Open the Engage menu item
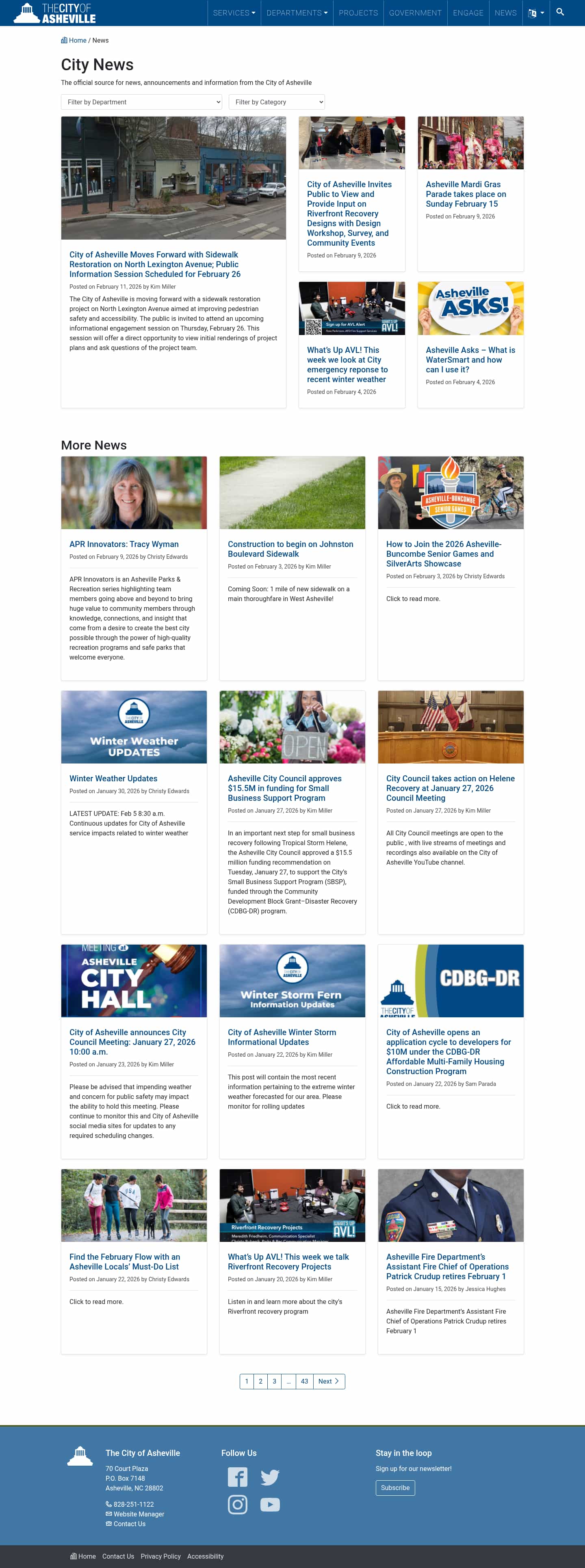585x1568 pixels. pos(468,12)
